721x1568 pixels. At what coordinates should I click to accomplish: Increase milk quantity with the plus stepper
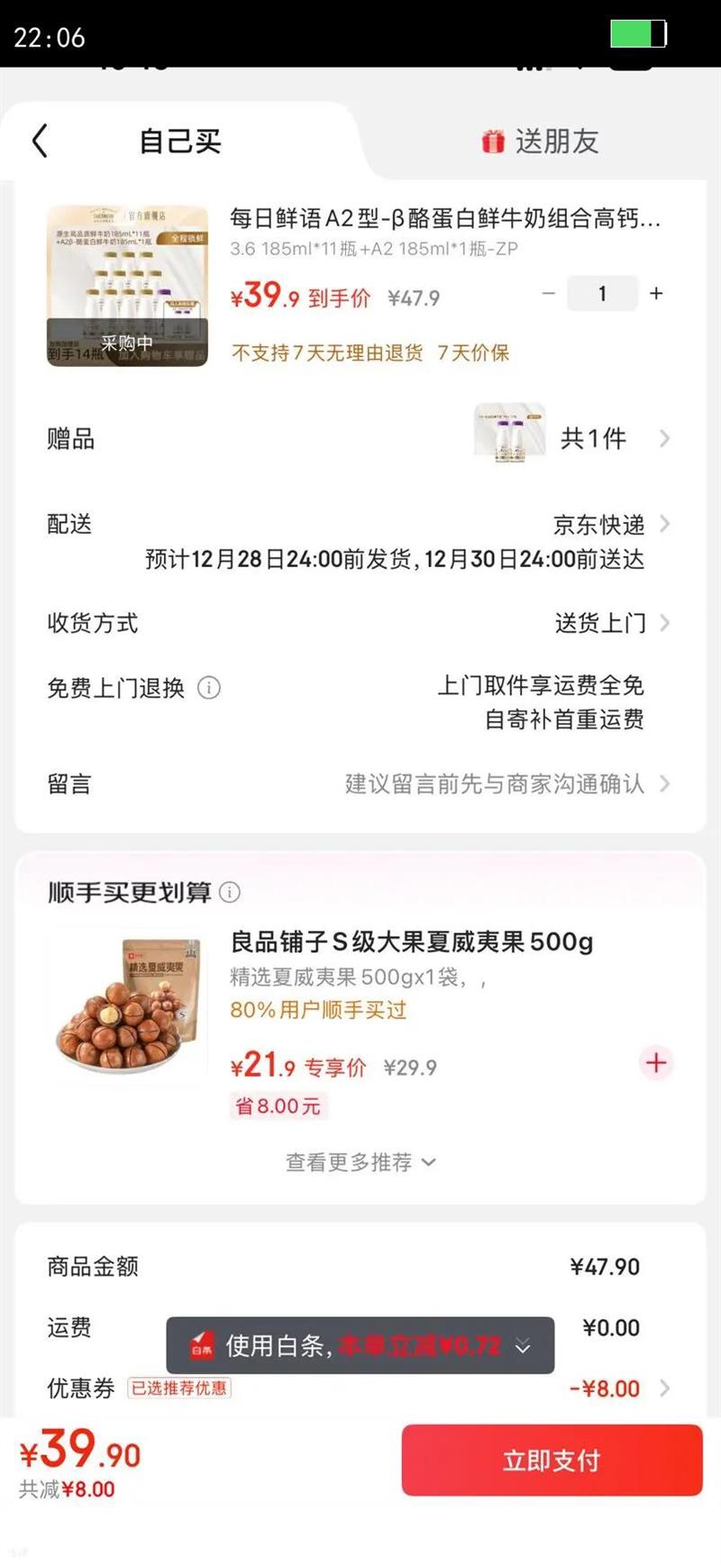coord(656,293)
